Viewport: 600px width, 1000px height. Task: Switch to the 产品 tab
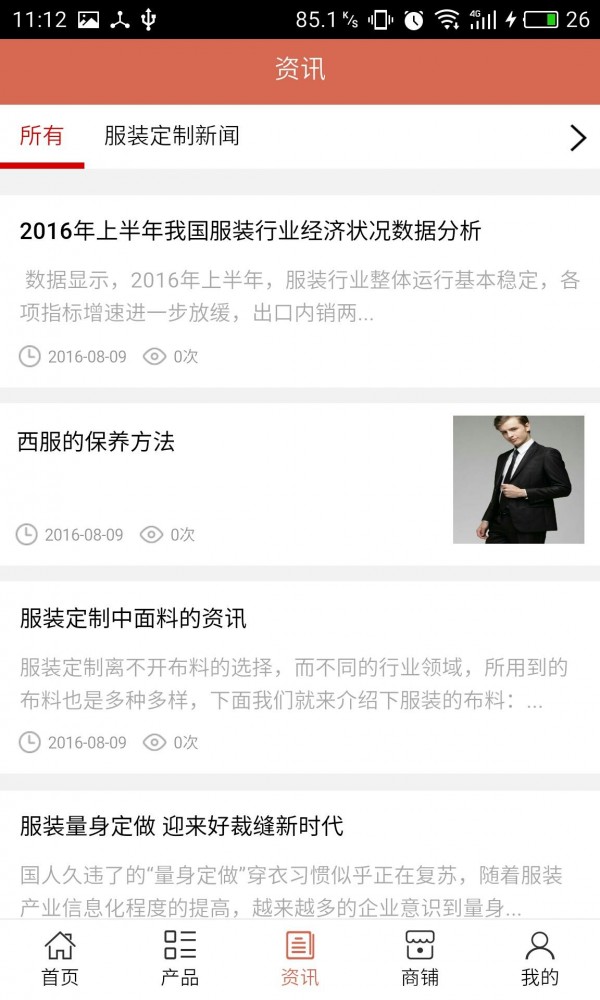tap(180, 959)
